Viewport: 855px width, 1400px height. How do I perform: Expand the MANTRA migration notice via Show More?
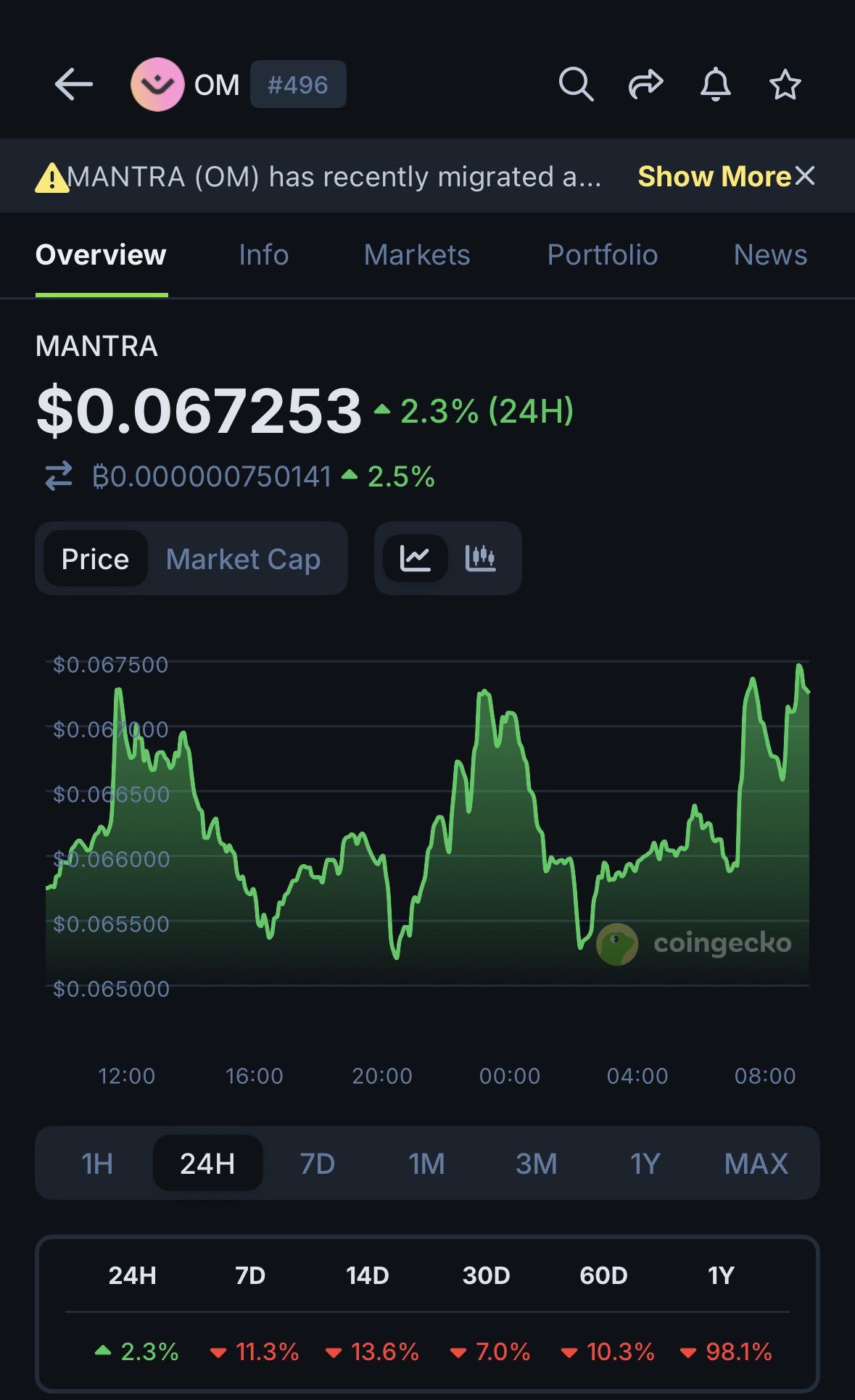point(714,176)
